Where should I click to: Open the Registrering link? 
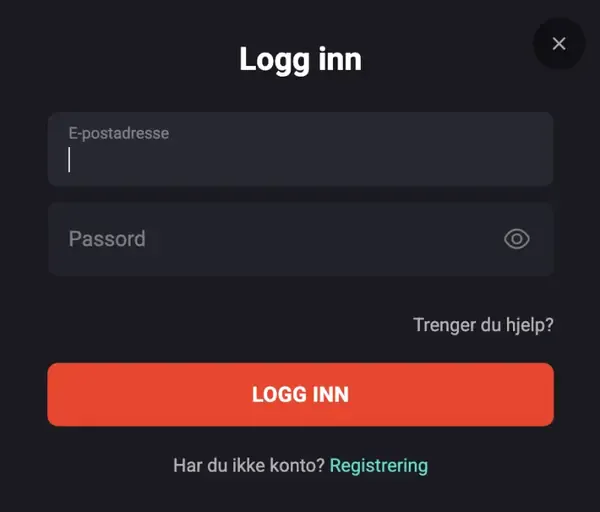[x=378, y=466]
